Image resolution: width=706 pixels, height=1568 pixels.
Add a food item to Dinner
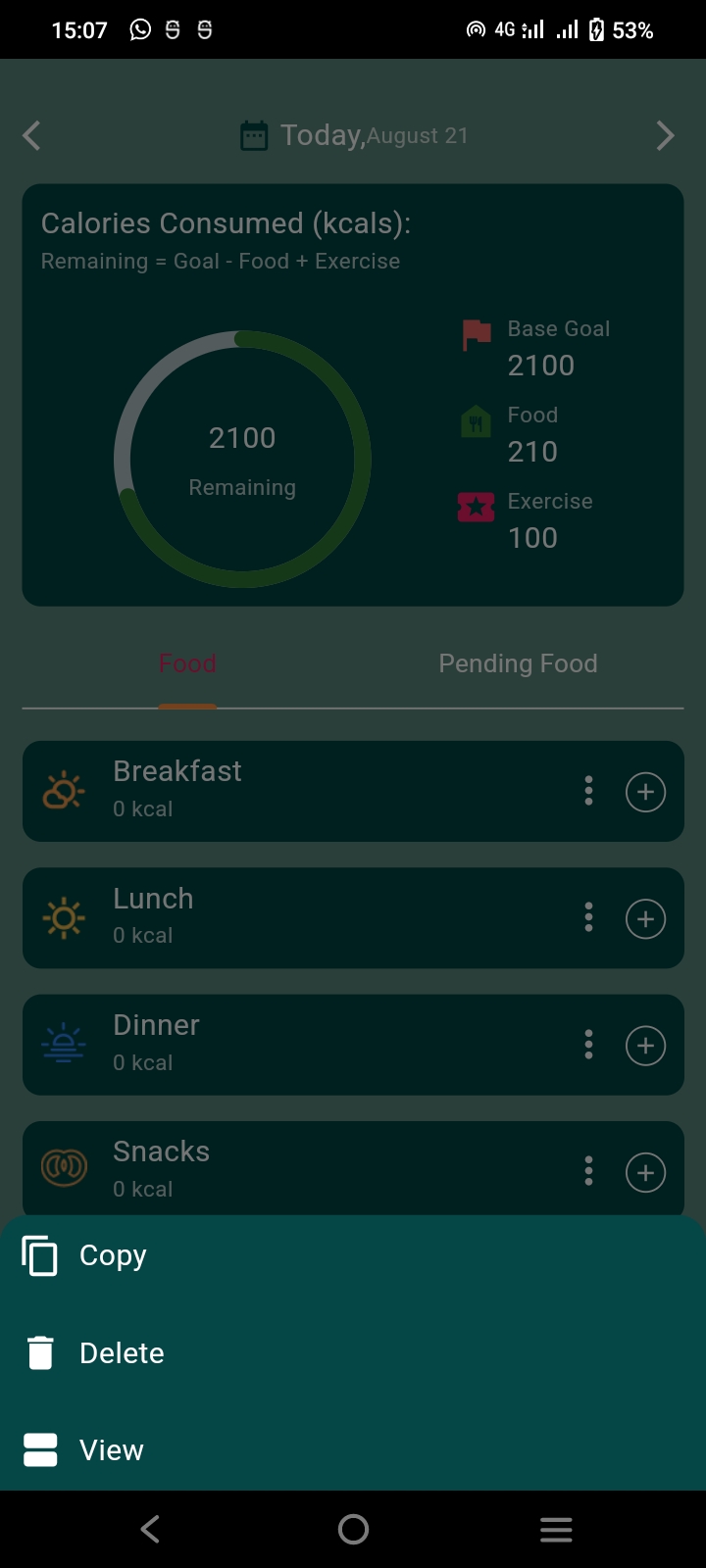(x=645, y=1045)
